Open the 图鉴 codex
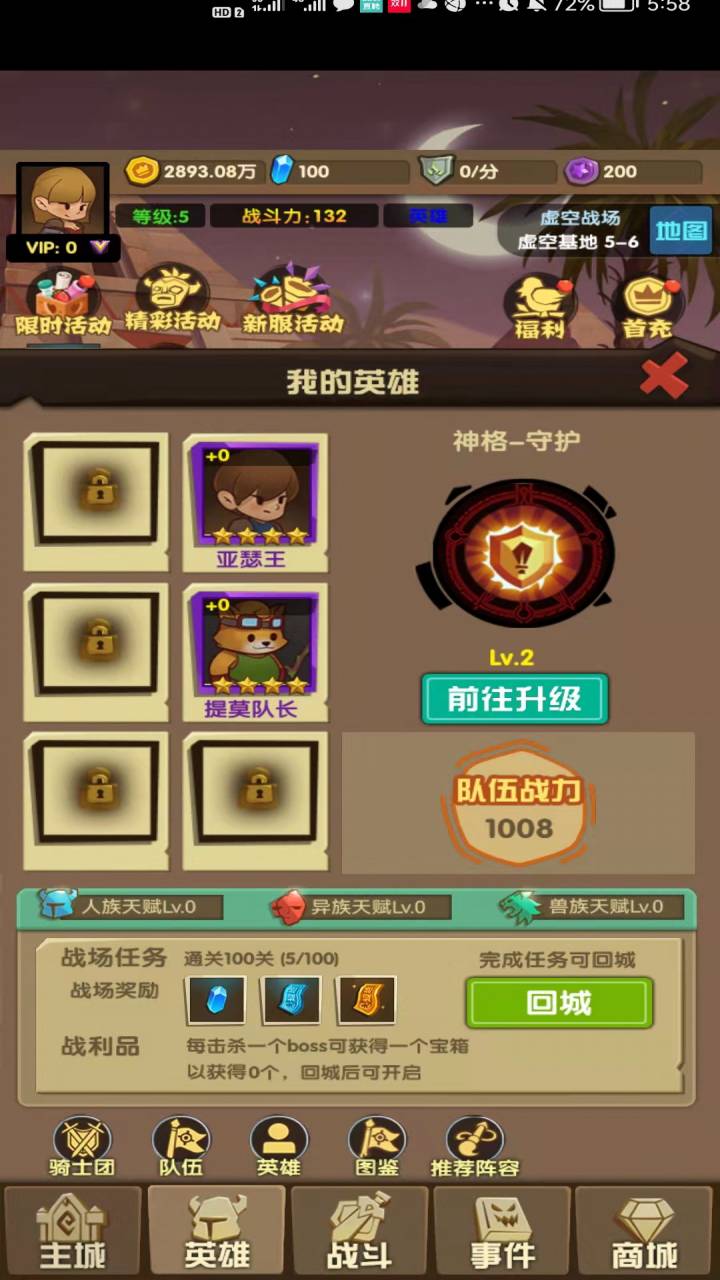Viewport: 720px width, 1280px height. coord(377,1147)
